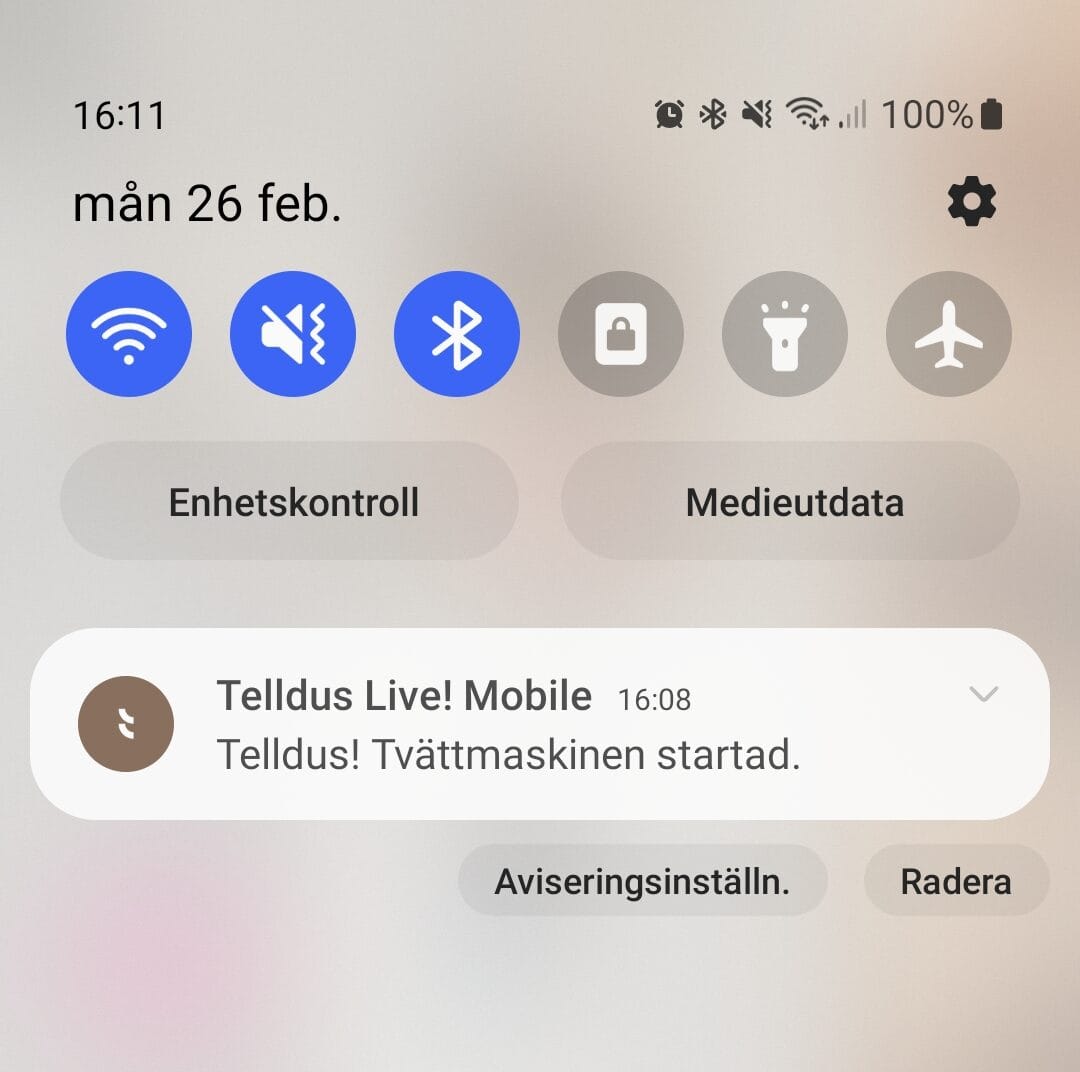Expand the Telldus notification with chevron
The image size is (1080, 1072).
coord(984,694)
